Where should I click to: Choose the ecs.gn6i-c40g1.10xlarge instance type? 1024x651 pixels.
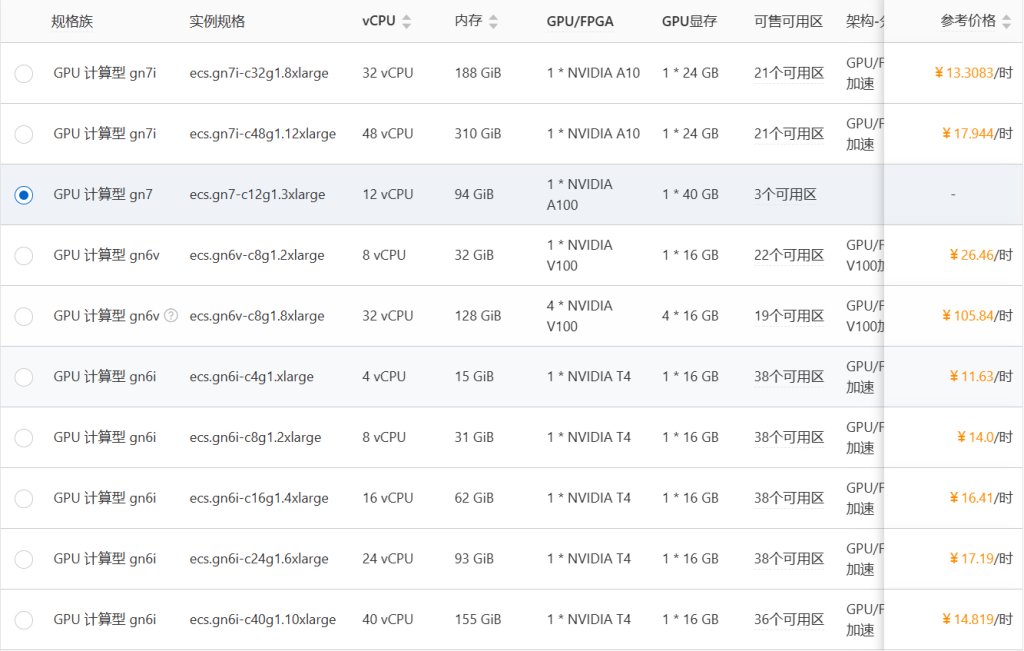pos(24,620)
